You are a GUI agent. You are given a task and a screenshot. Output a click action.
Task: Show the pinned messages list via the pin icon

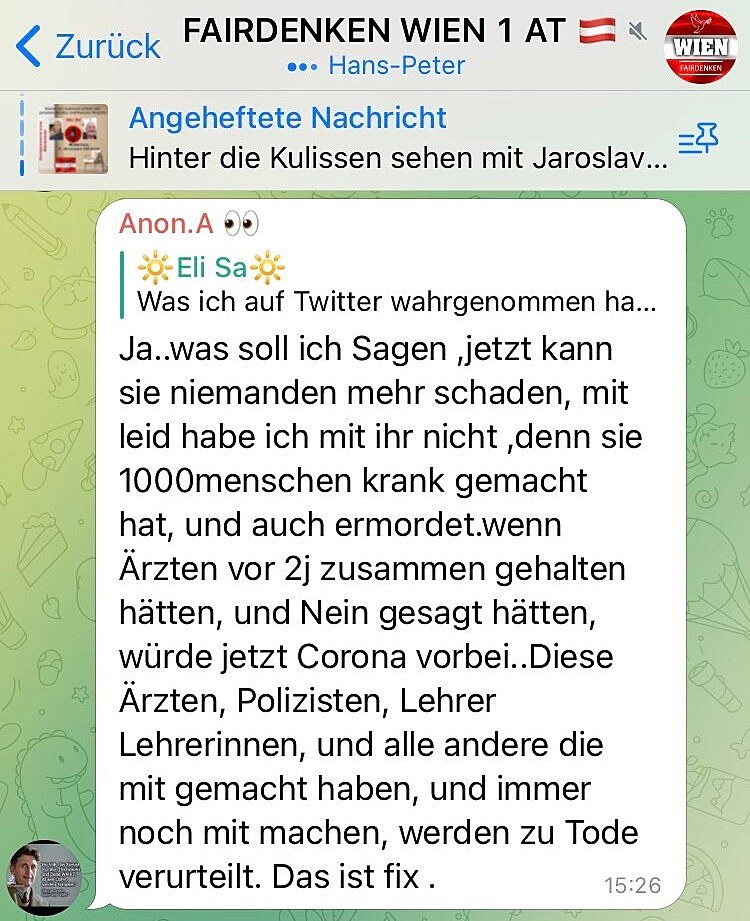[x=698, y=141]
